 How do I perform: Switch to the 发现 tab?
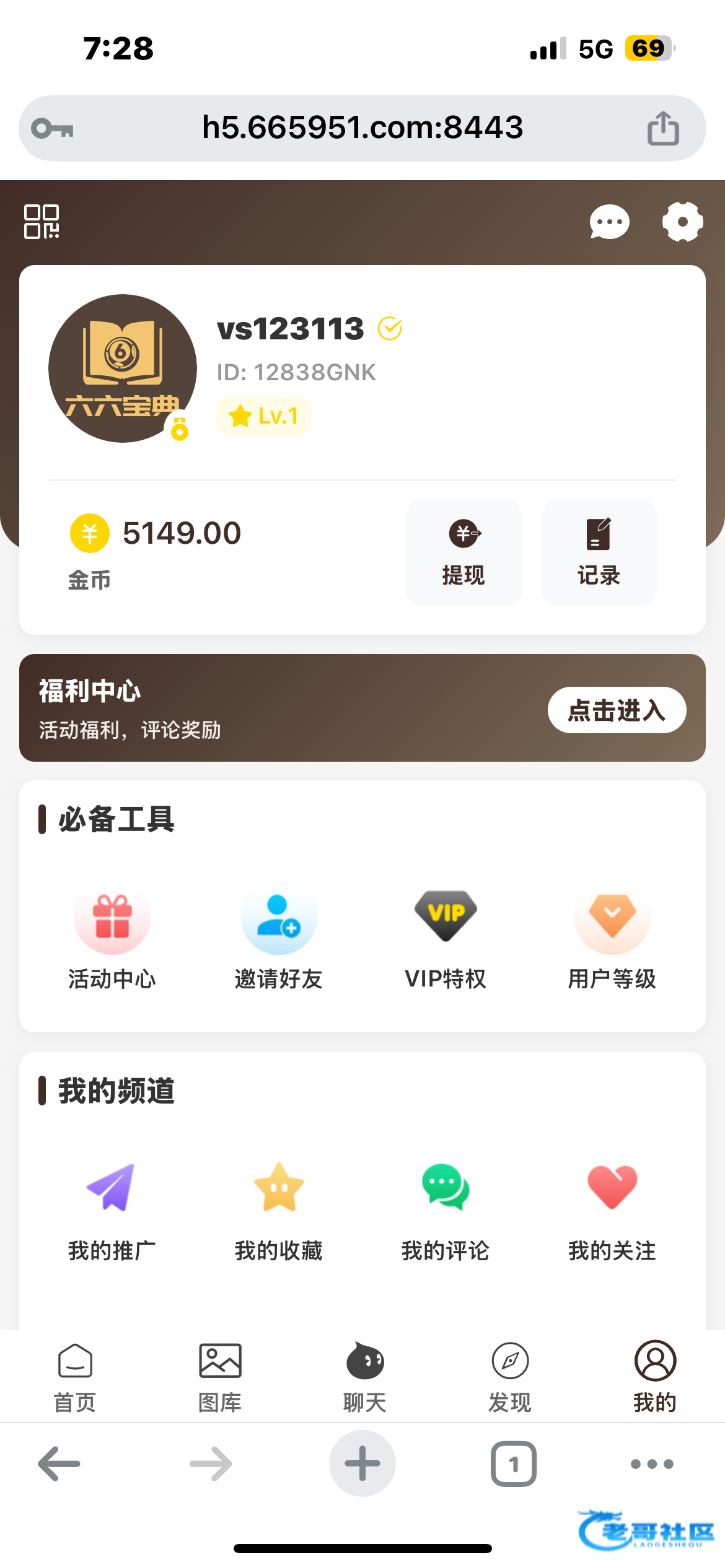[510, 1376]
